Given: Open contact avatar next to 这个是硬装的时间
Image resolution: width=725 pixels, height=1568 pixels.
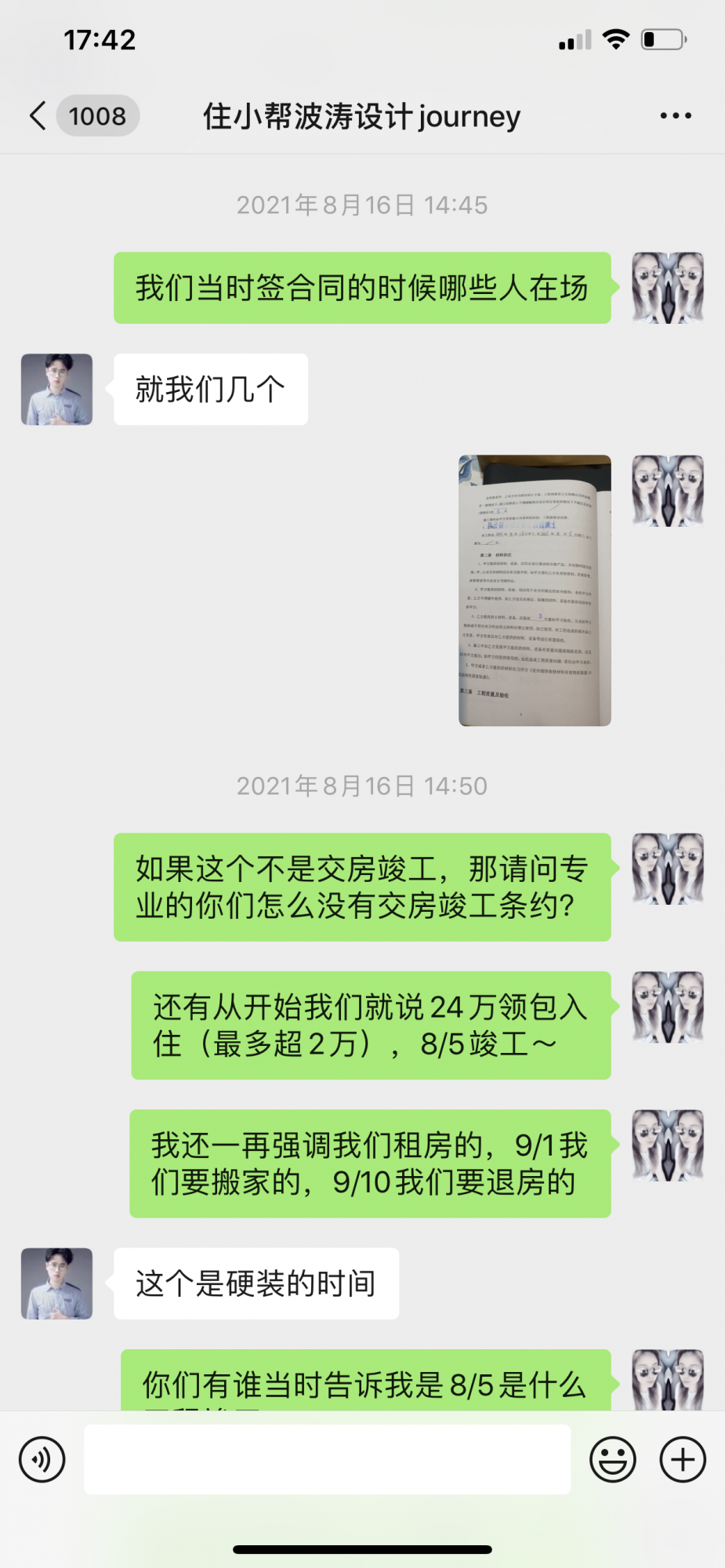Looking at the screenshot, I should (x=56, y=1283).
